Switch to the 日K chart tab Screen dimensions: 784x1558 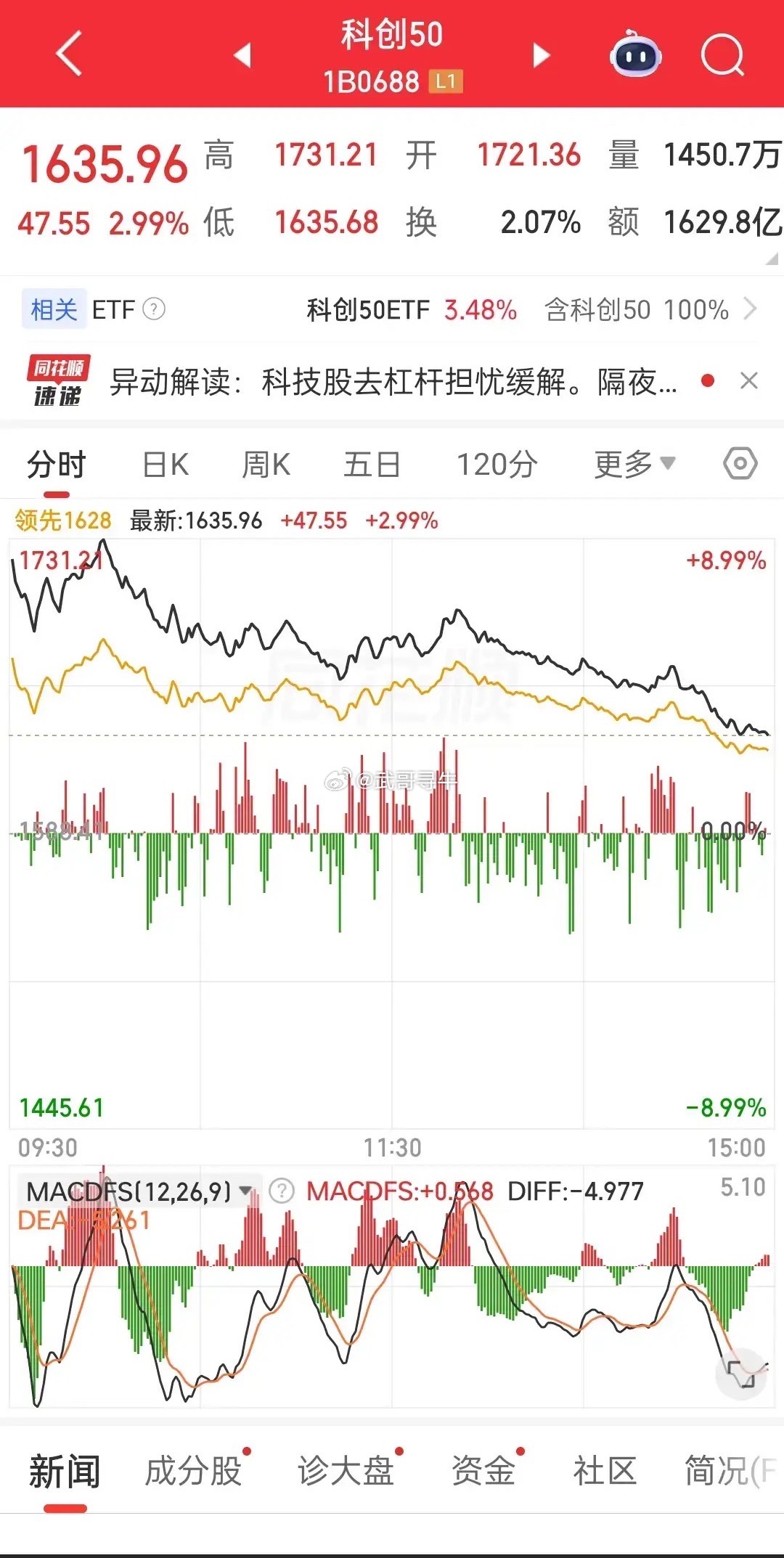pyautogui.click(x=166, y=464)
